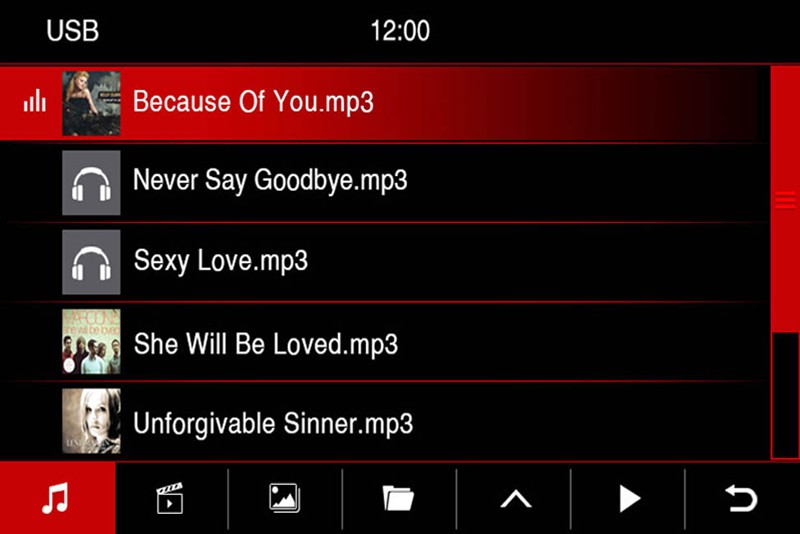Viewport: 800px width, 534px height.
Task: Switch to the music tab
Action: point(56,498)
